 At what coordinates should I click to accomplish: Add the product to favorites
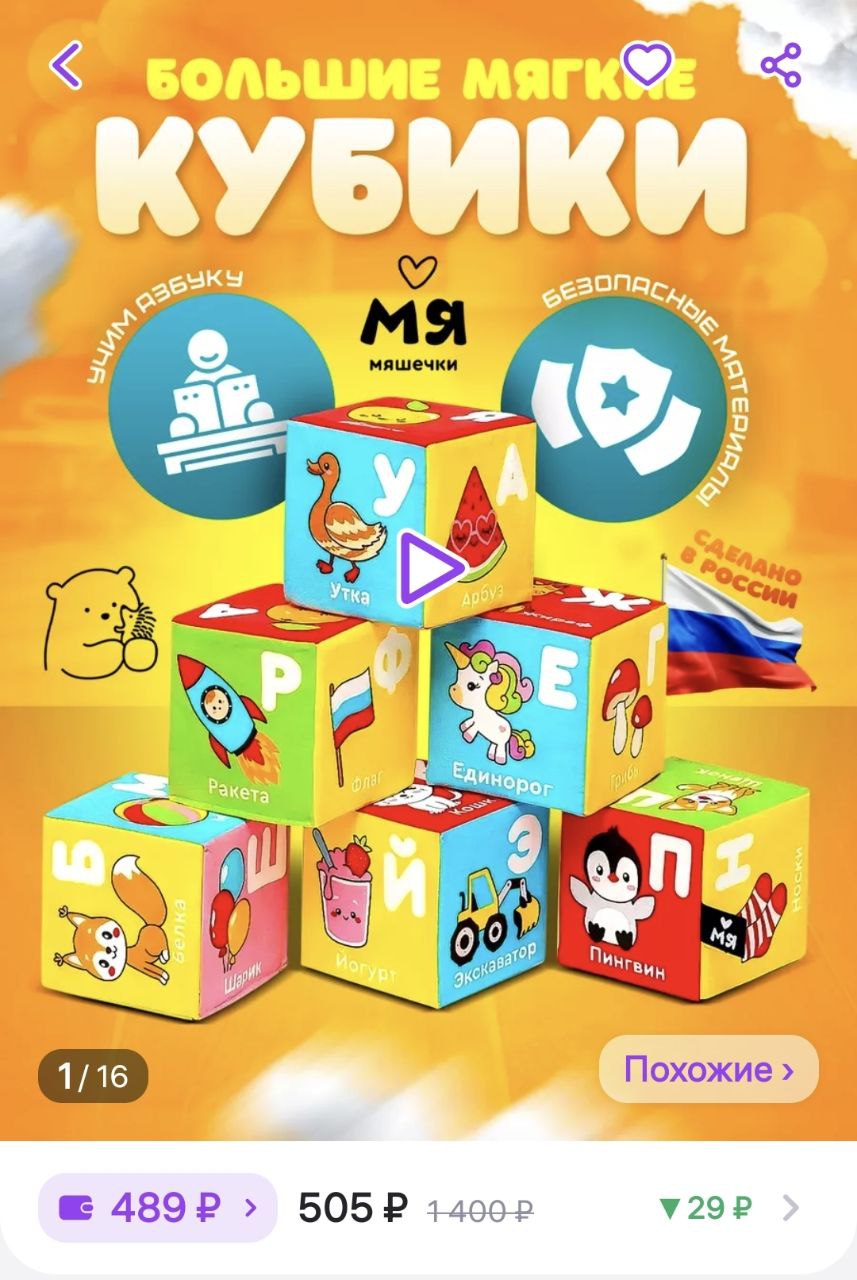click(647, 65)
